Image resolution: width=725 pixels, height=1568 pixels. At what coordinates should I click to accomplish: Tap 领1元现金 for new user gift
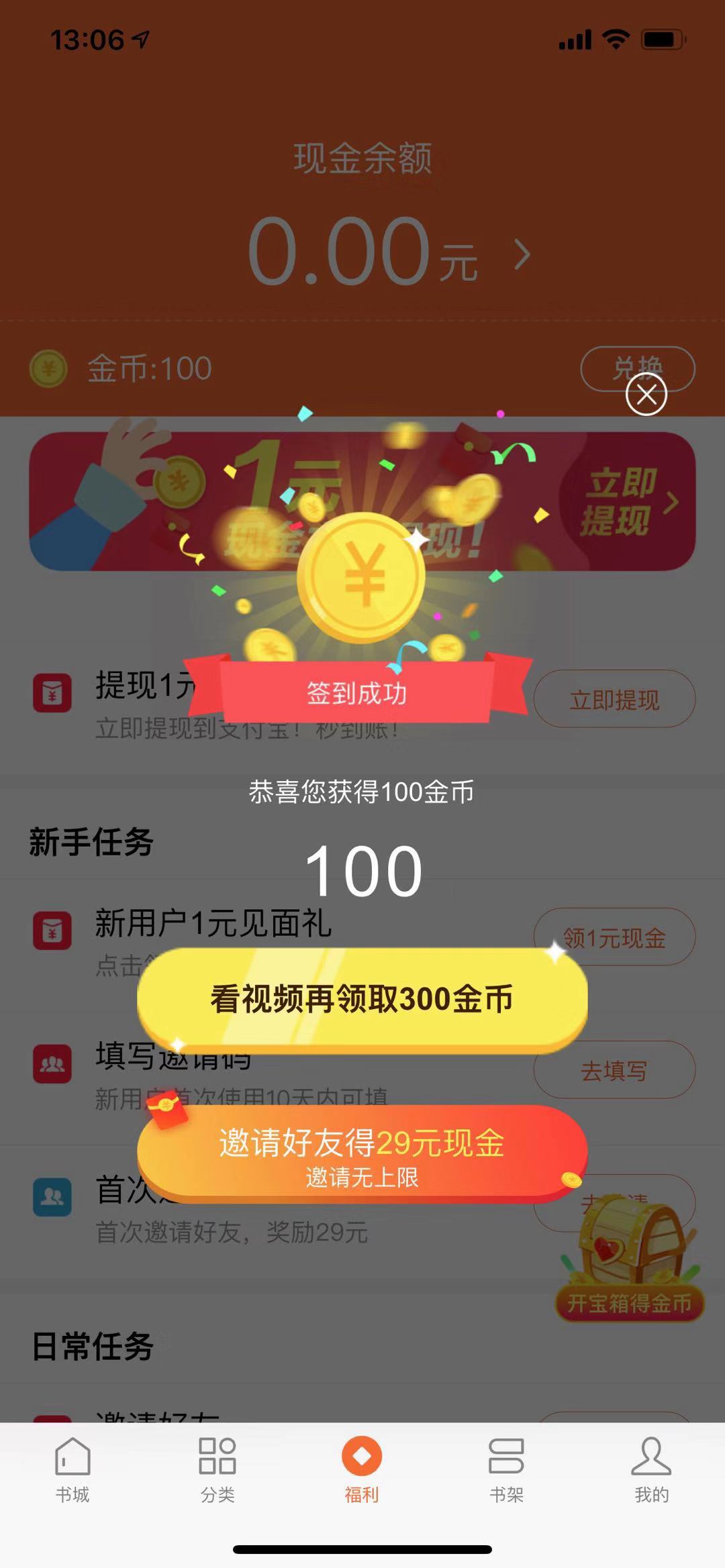tap(616, 937)
